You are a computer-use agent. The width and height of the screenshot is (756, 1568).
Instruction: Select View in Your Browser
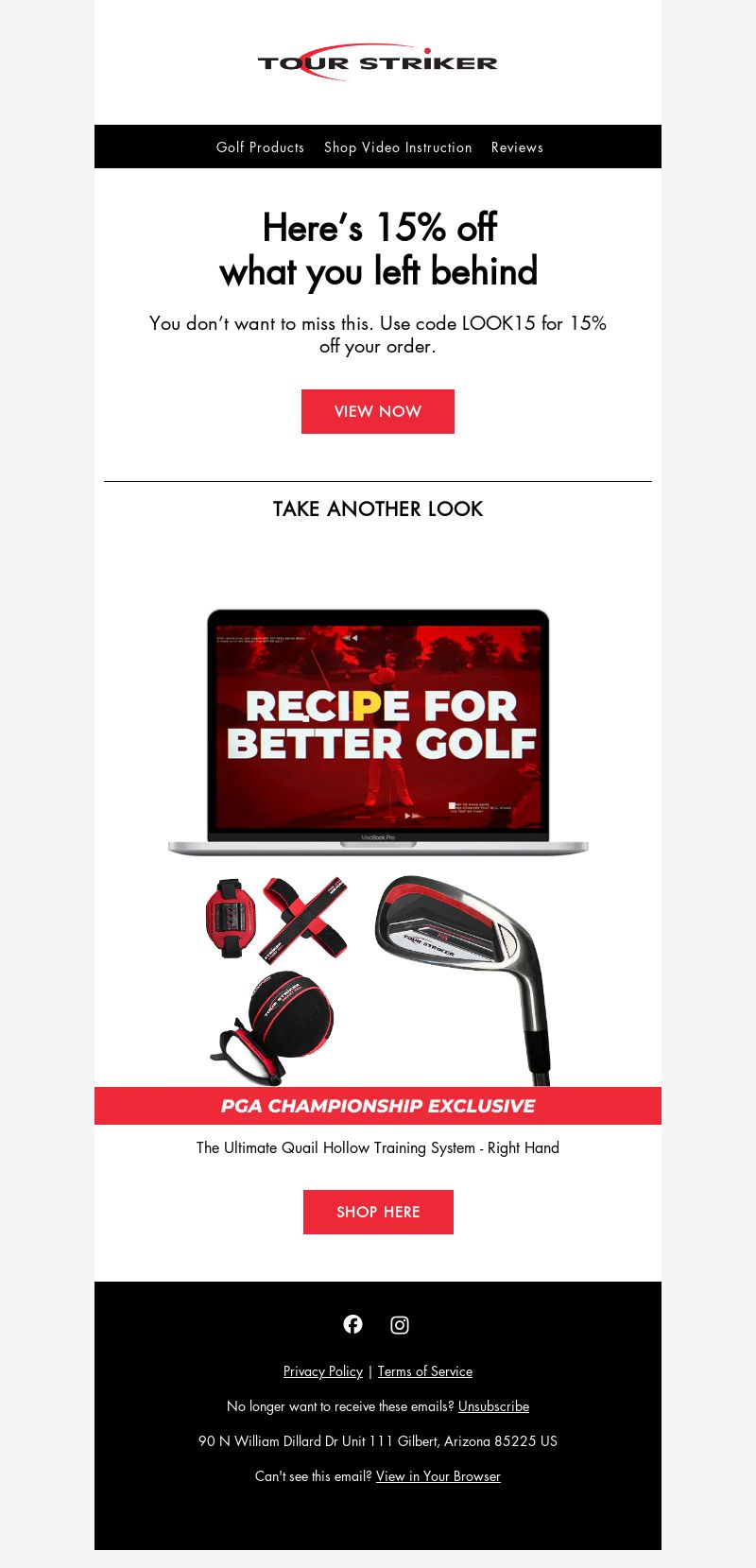[438, 1476]
